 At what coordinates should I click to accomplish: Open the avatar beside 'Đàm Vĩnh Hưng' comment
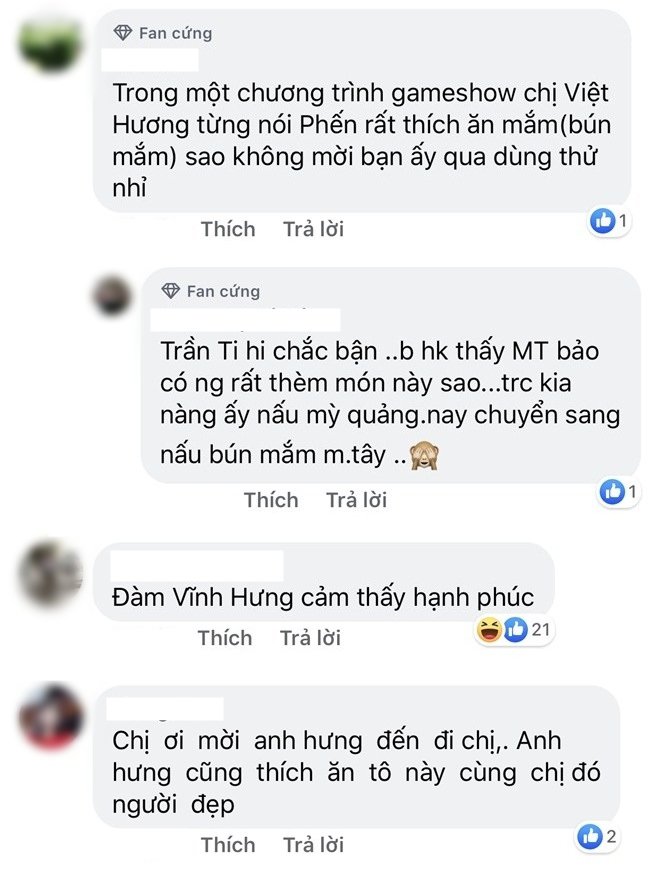[x=50, y=574]
